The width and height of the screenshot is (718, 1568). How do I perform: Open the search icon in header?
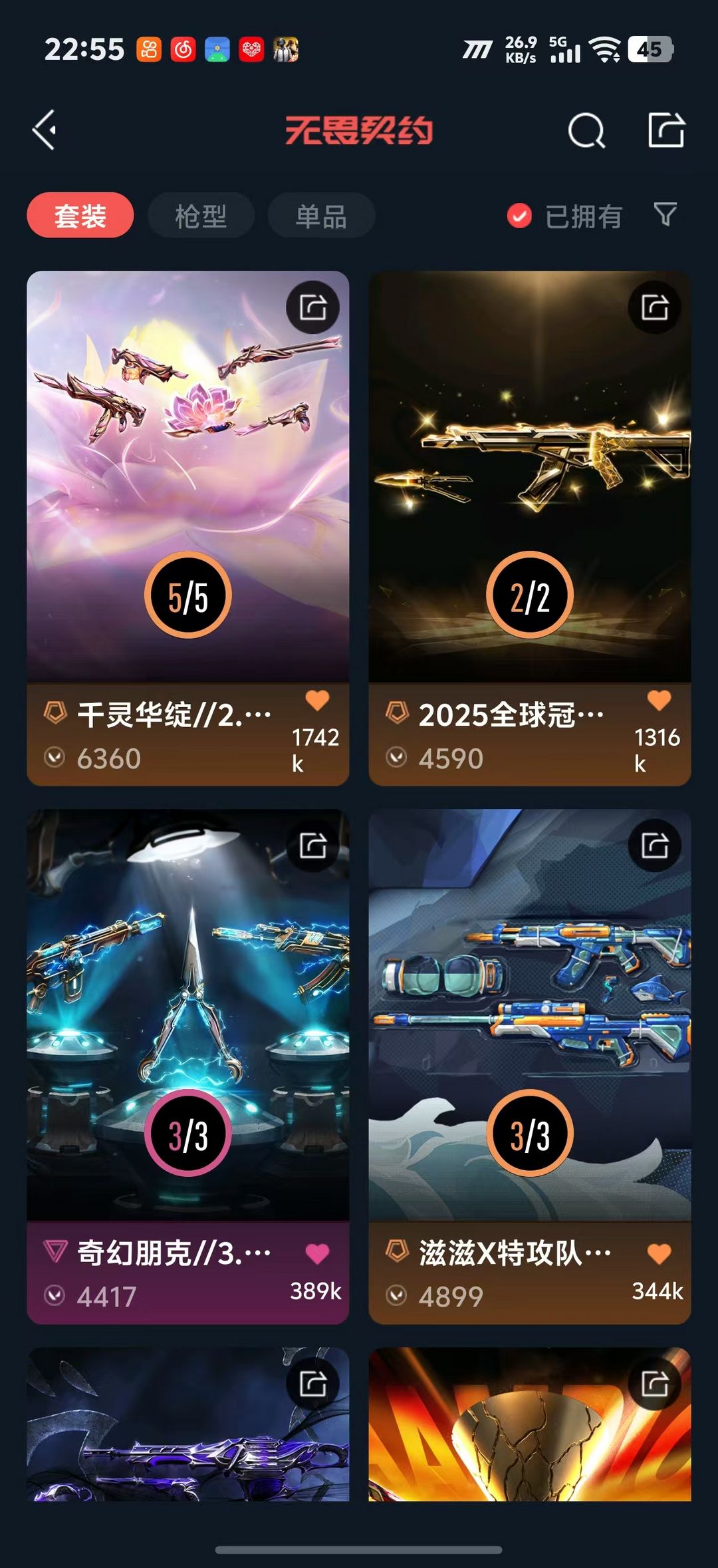(x=586, y=130)
